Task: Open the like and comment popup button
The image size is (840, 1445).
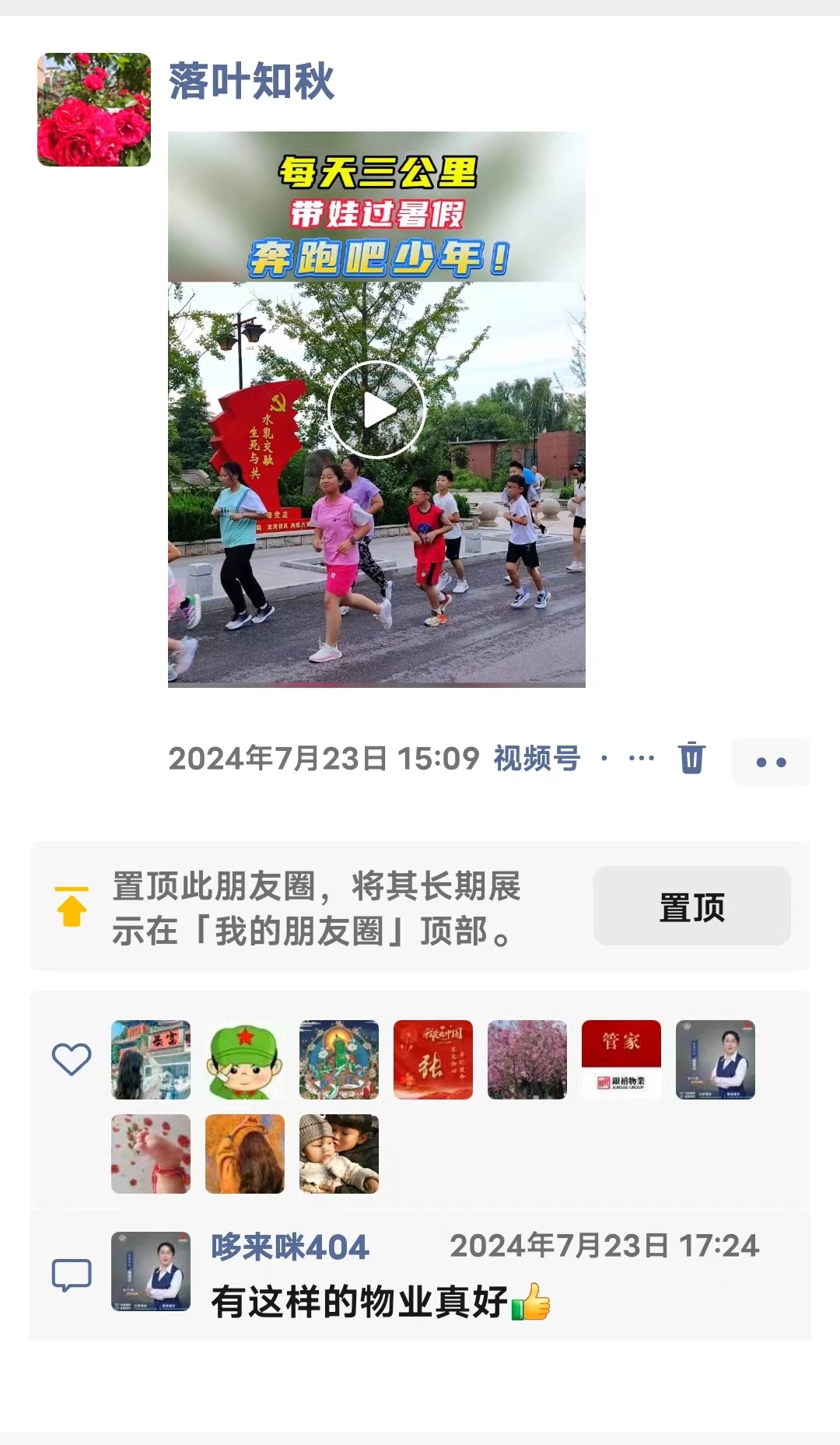Action: coord(771,762)
